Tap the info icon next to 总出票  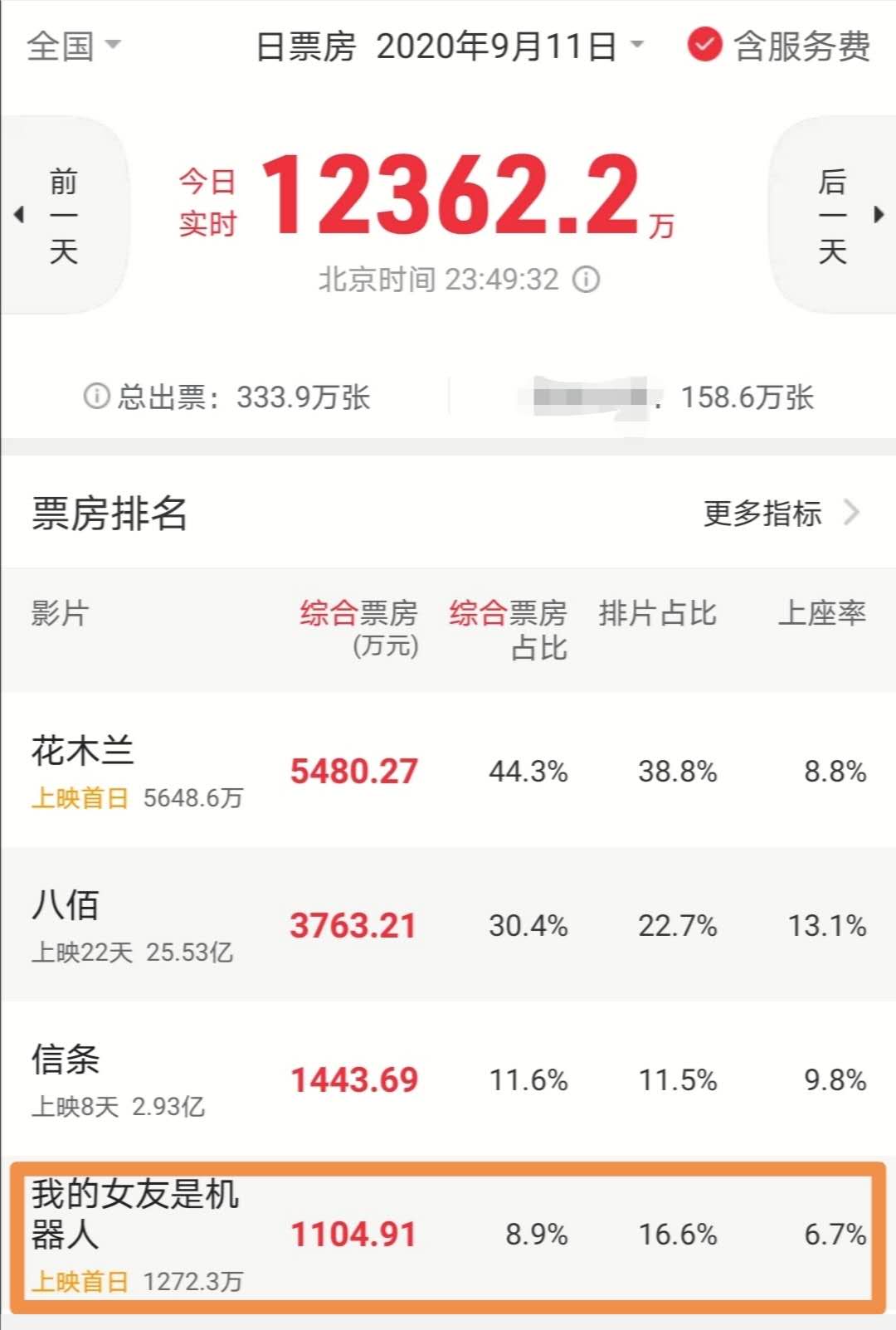(96, 397)
